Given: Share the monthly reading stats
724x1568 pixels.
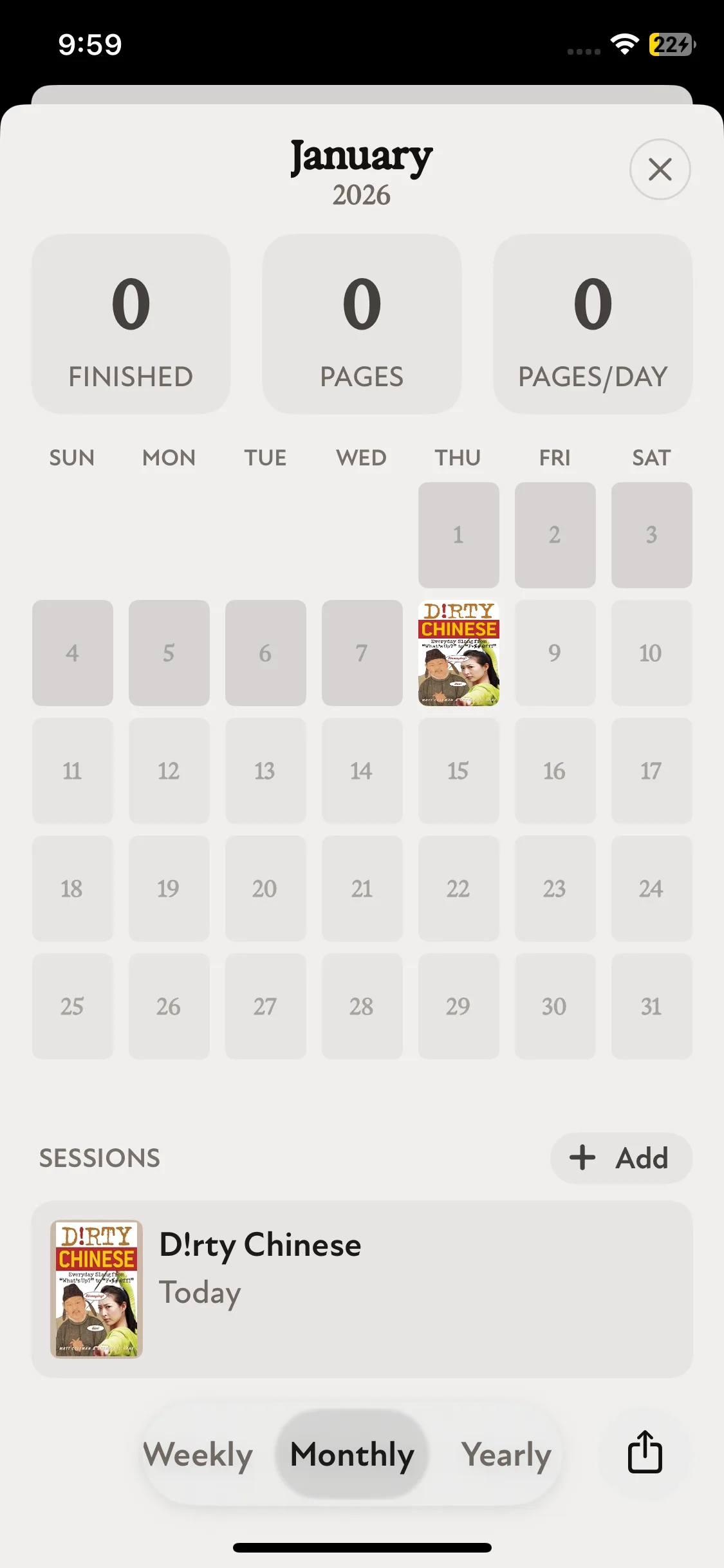Looking at the screenshot, I should tap(644, 1453).
